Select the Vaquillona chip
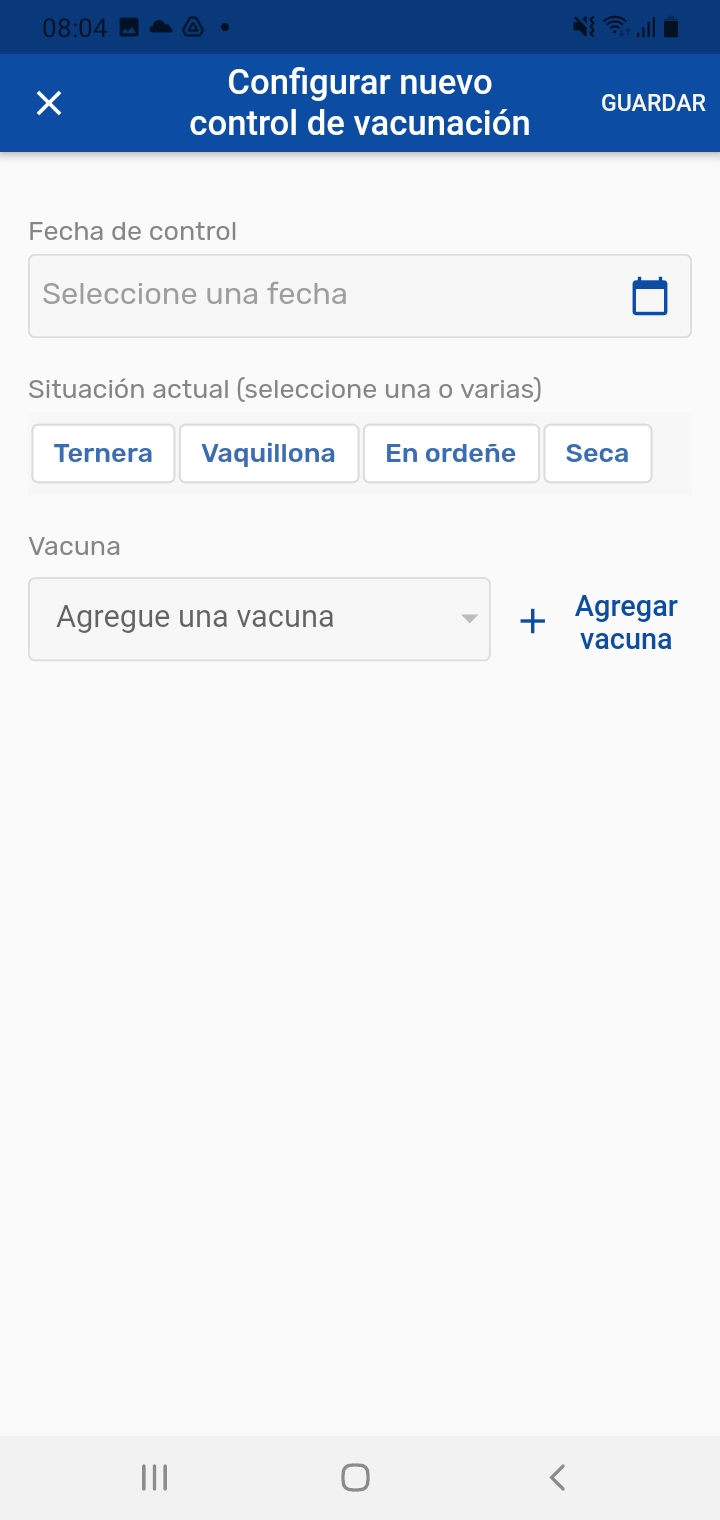The width and height of the screenshot is (720, 1520). (x=268, y=454)
